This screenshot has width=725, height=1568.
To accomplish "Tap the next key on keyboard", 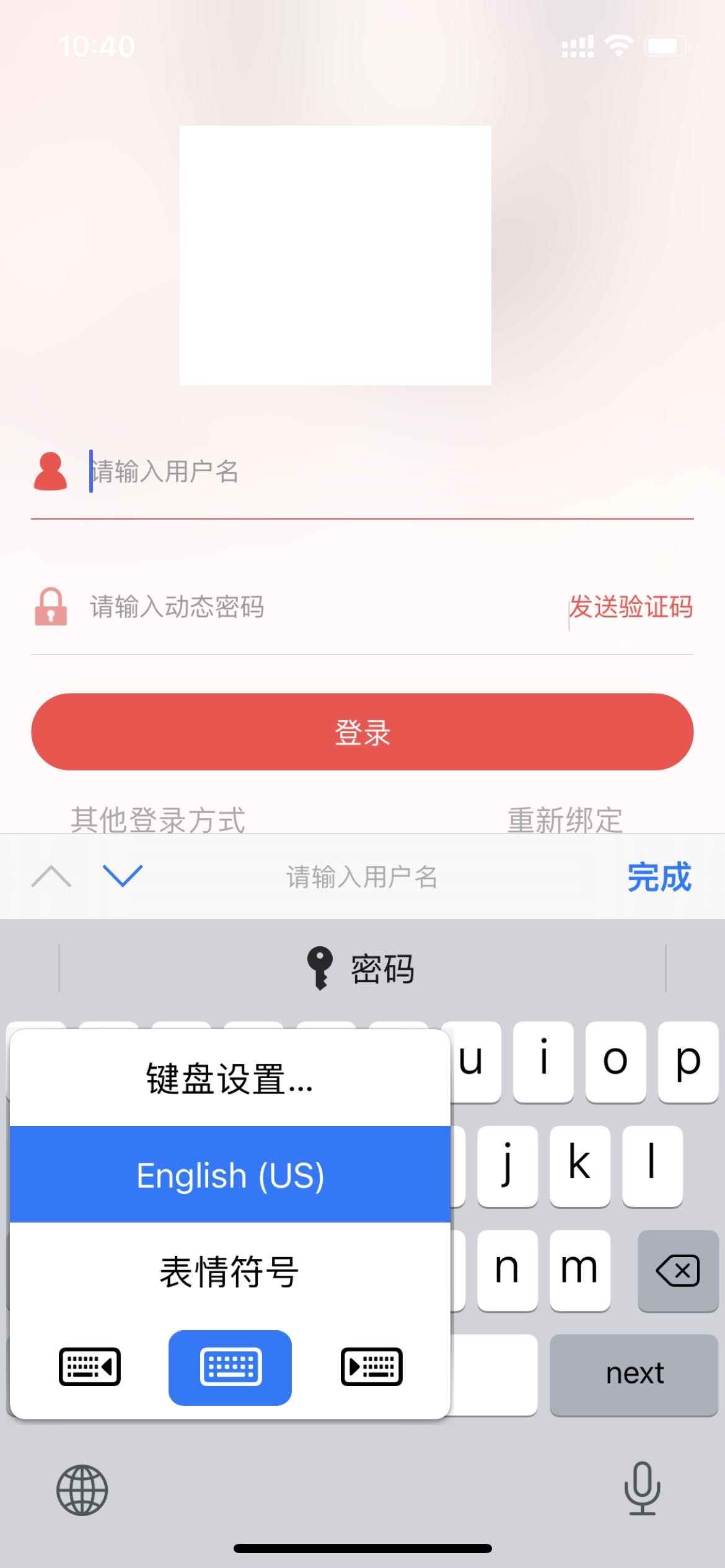I will tap(634, 1374).
